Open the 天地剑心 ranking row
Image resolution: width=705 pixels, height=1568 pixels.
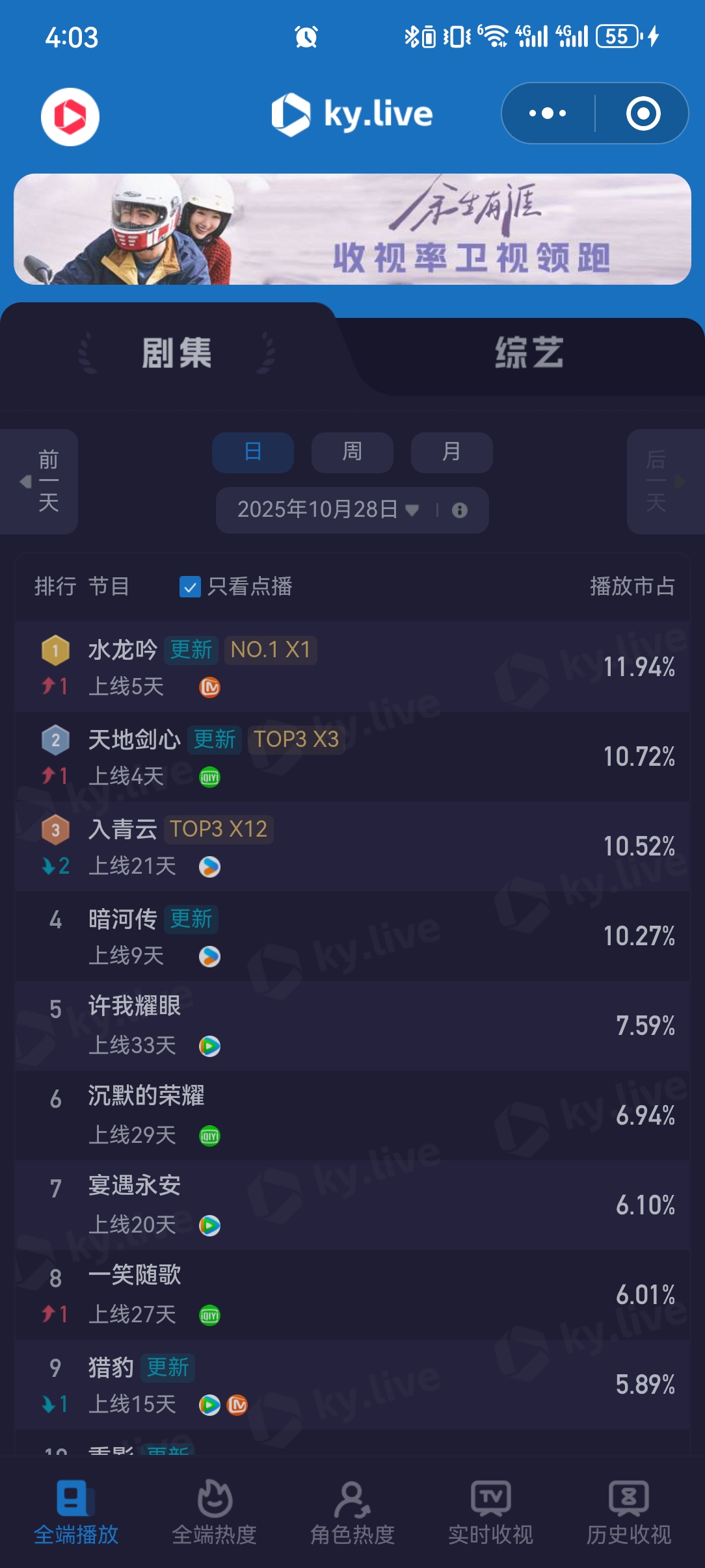pos(351,757)
